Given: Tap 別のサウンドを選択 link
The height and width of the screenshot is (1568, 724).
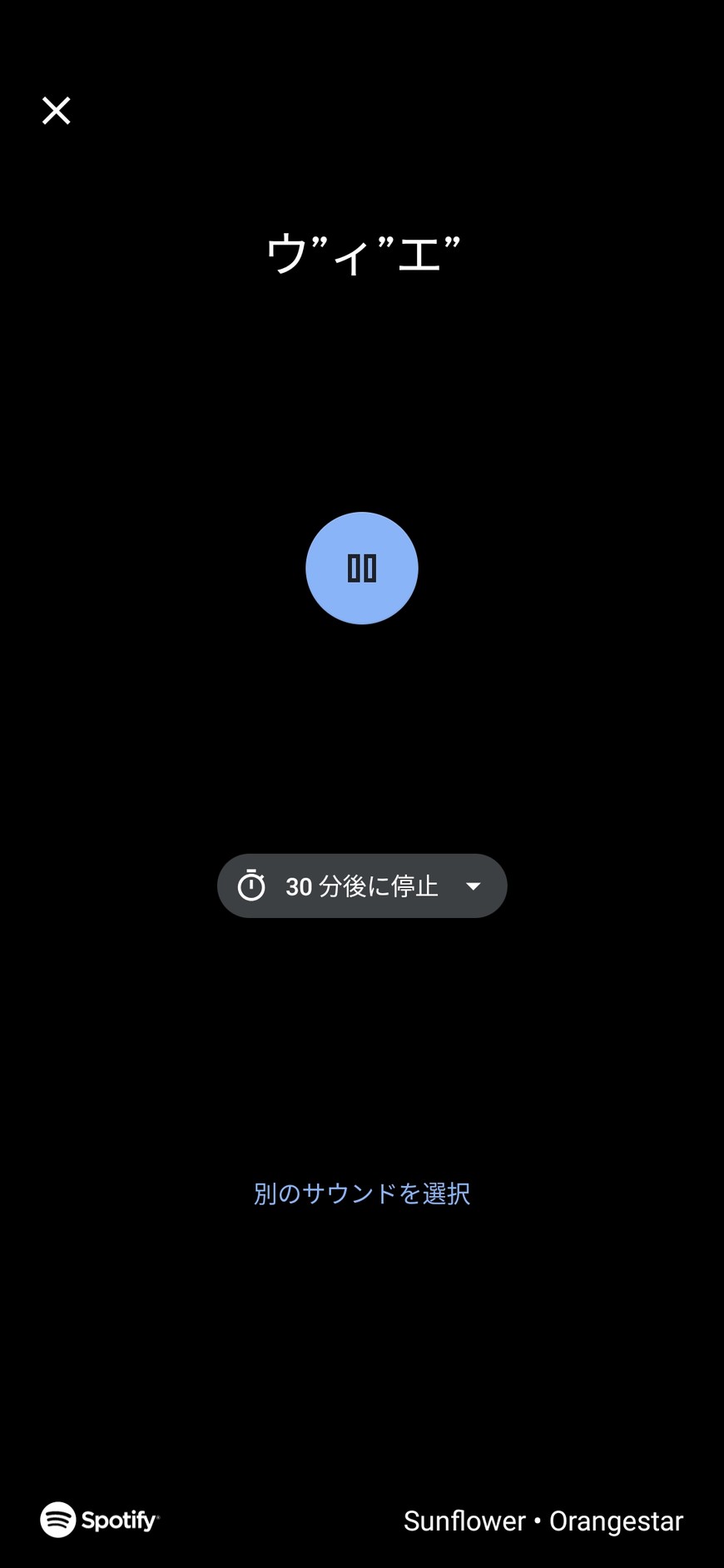Looking at the screenshot, I should (x=362, y=1193).
